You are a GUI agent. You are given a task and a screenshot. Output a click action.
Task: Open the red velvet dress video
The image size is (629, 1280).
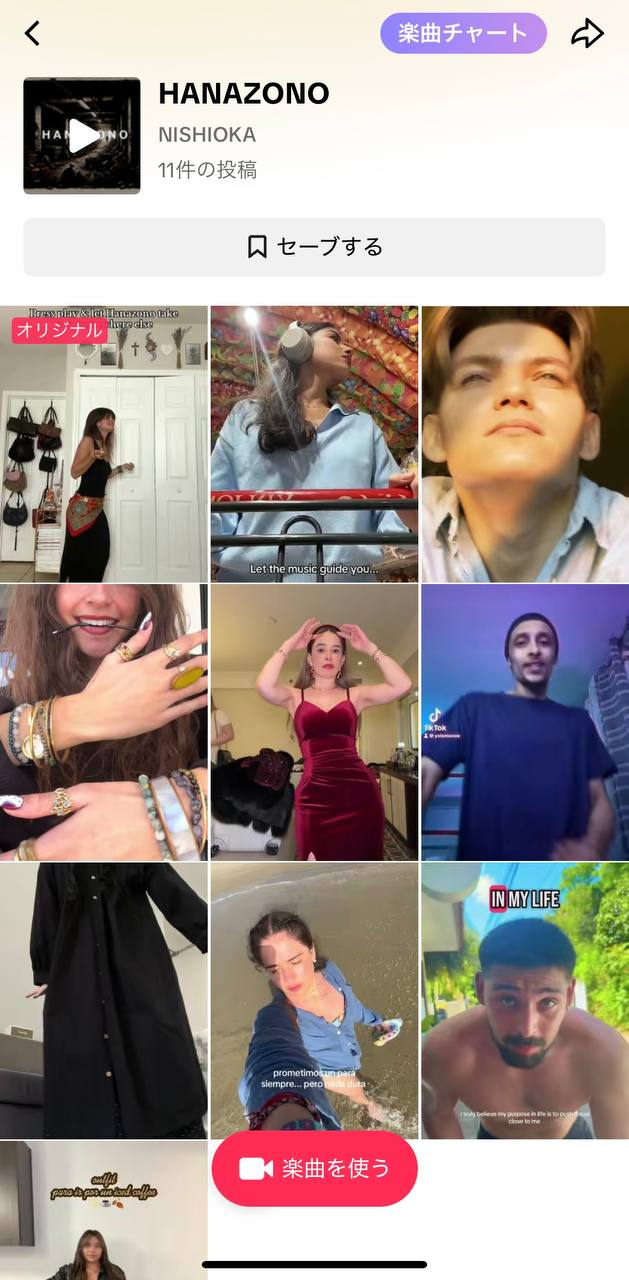[x=314, y=722]
